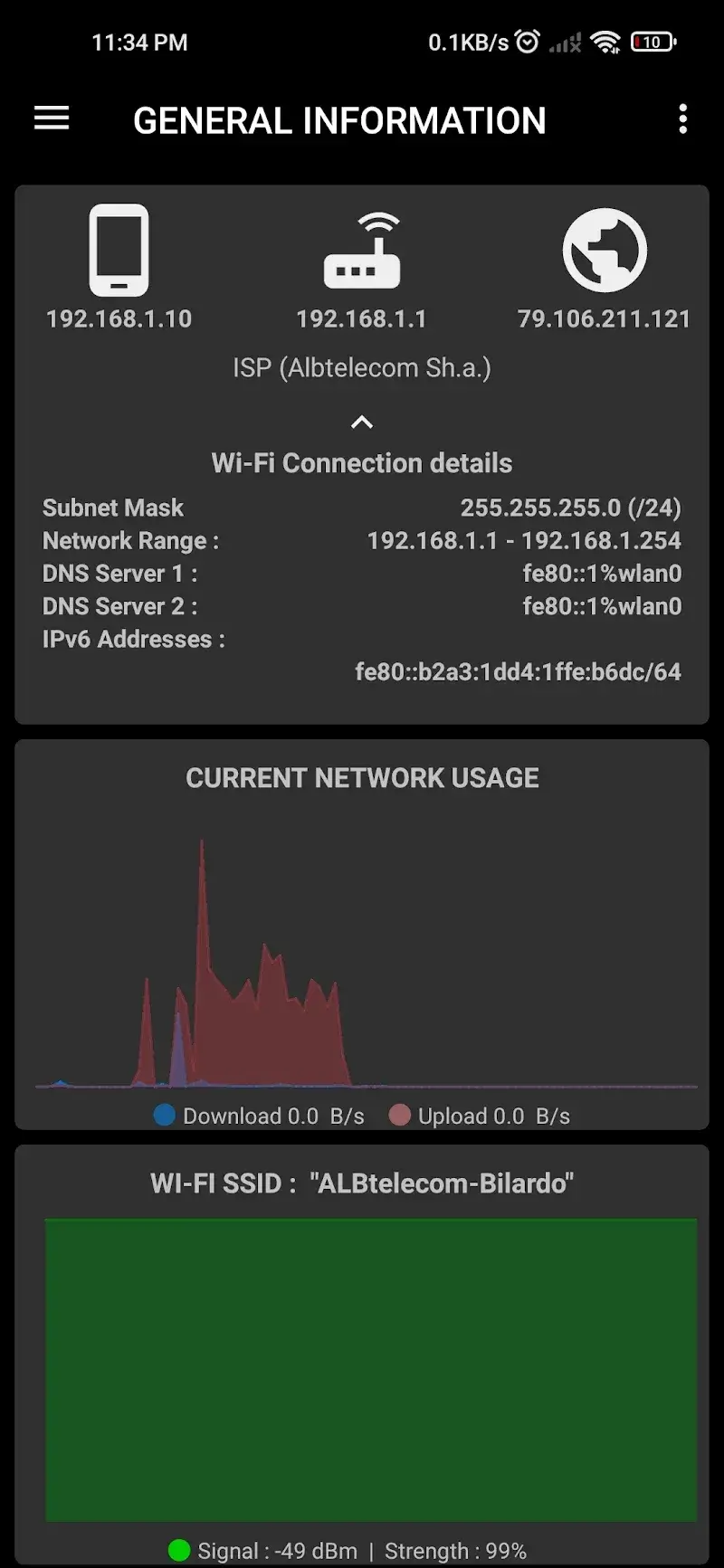Open the navigation drawer with the hamburger icon
724x1568 pixels.
[51, 119]
